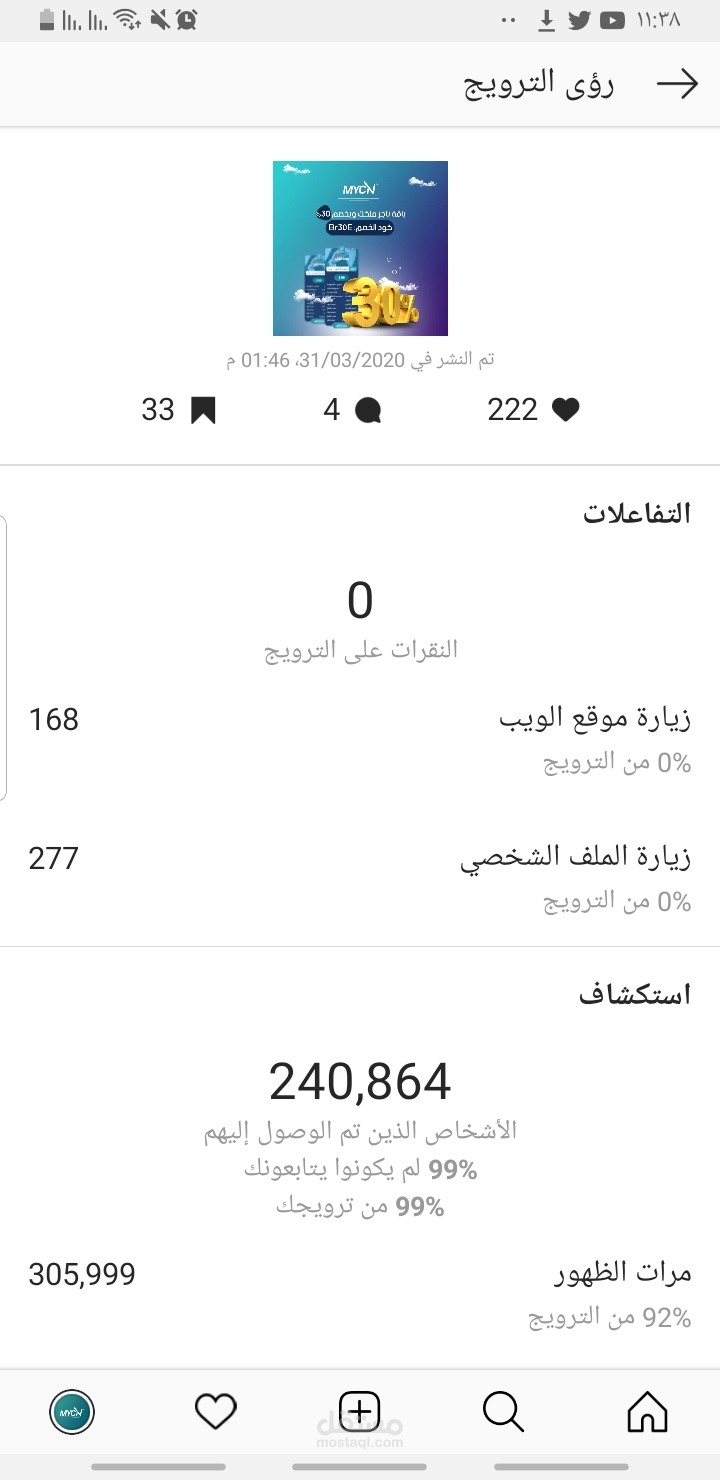Open the activity feed heart icon
Image resolution: width=720 pixels, height=1480 pixels.
pyautogui.click(x=214, y=1412)
